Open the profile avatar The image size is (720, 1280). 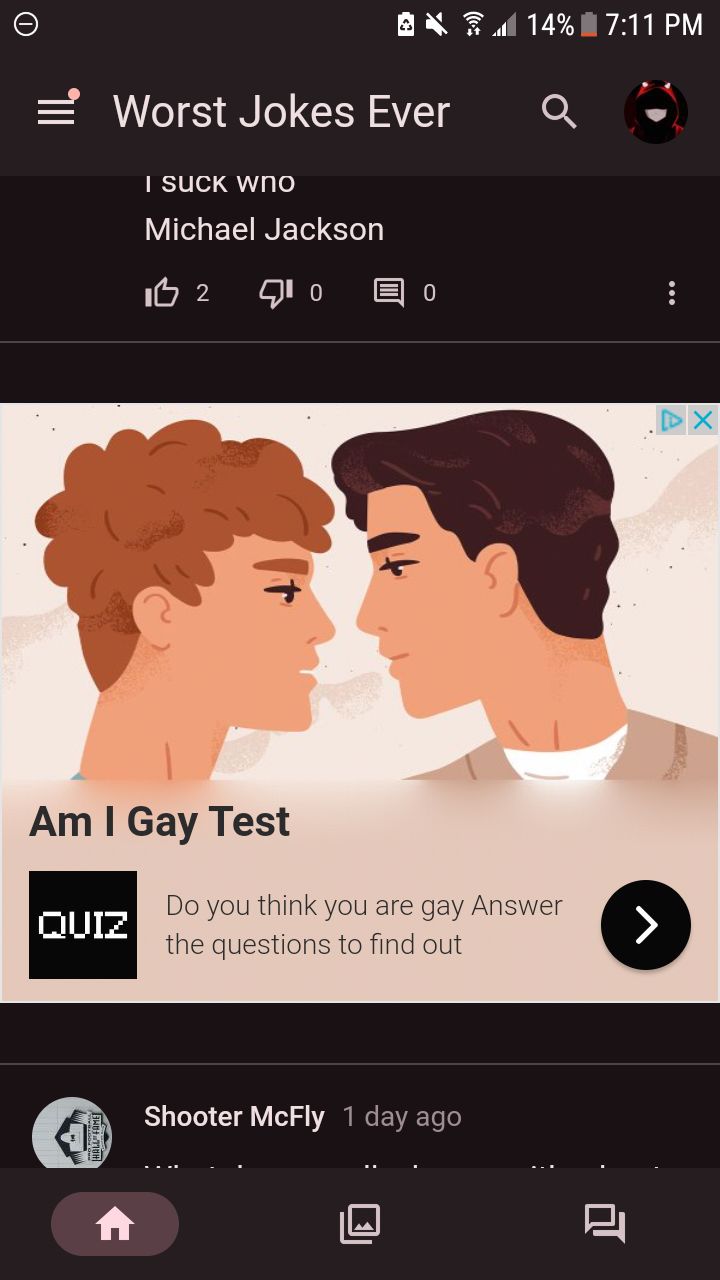(656, 112)
